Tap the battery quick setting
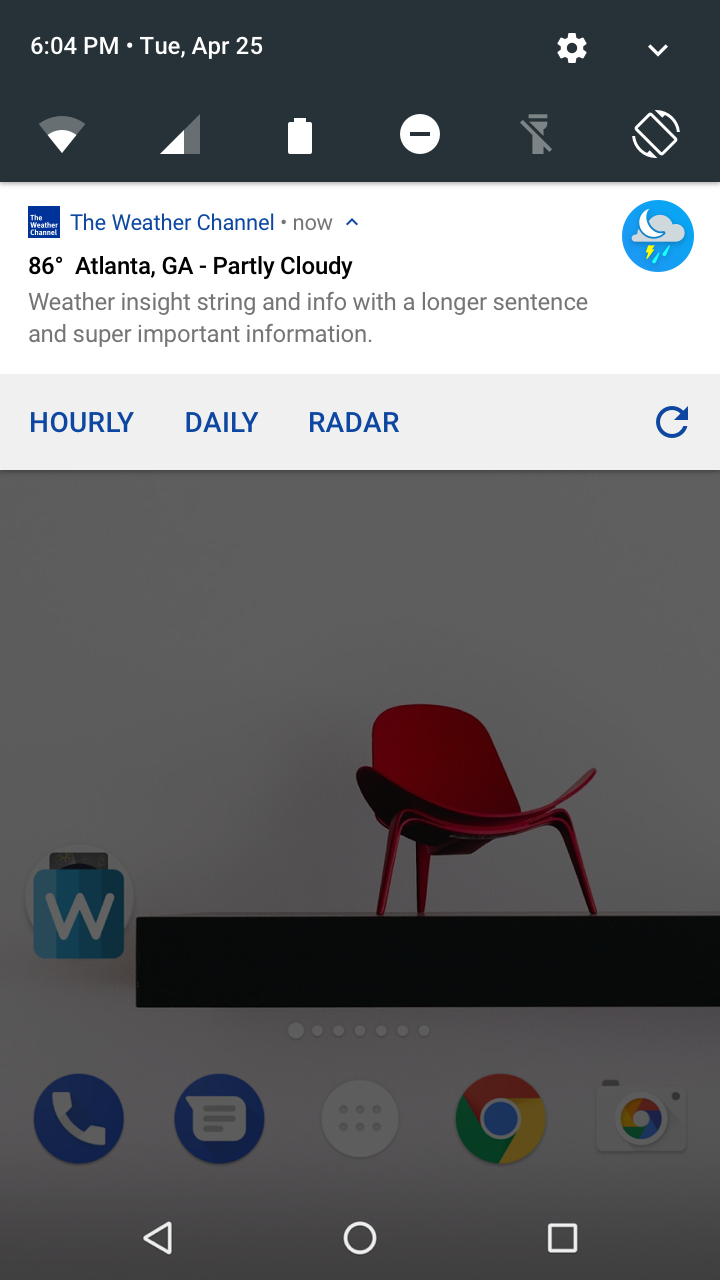Viewport: 720px width, 1280px height. [300, 135]
